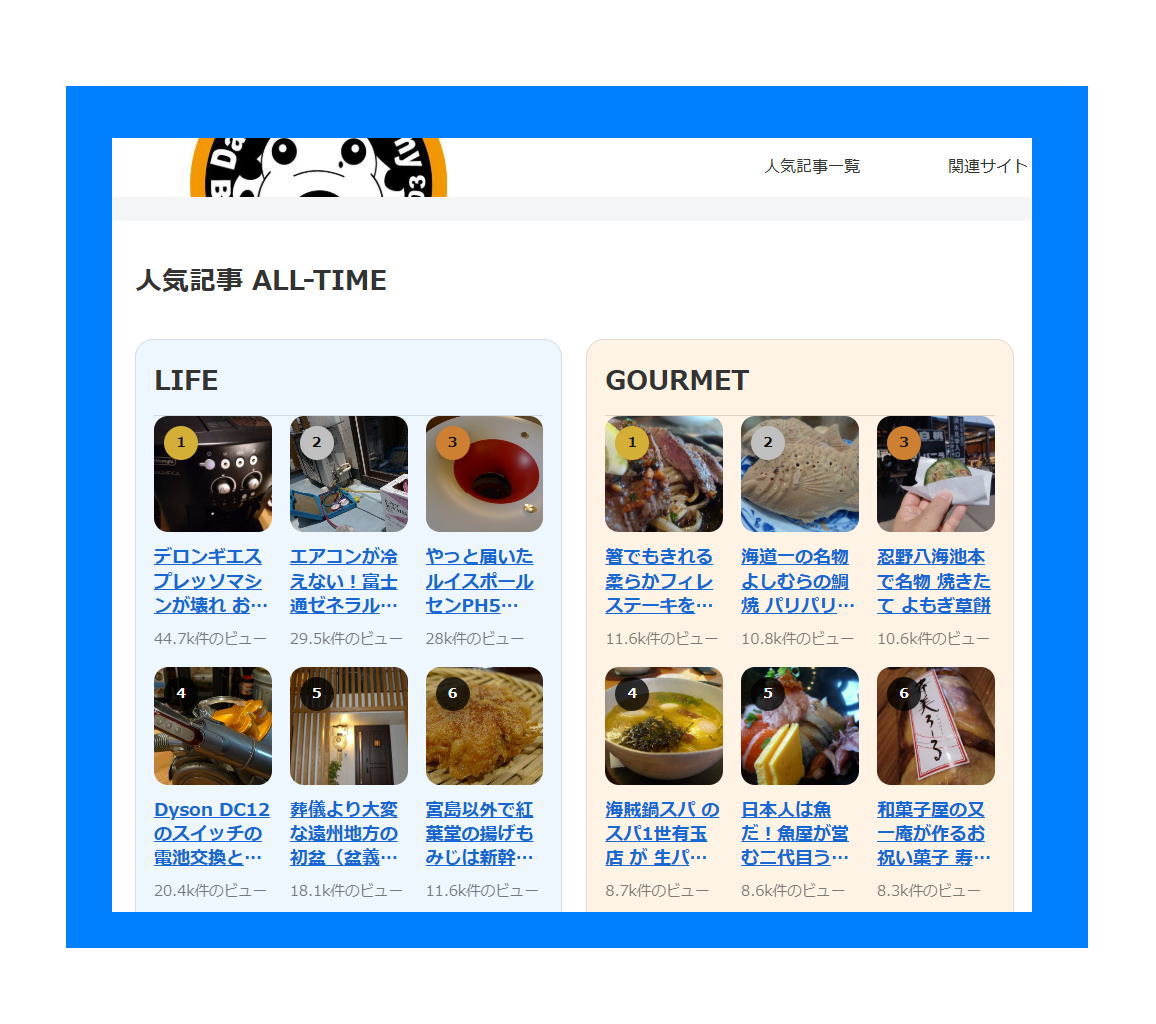Tap the espresso machine photo ranked 1
1156x1024 pixels.
(x=213, y=474)
